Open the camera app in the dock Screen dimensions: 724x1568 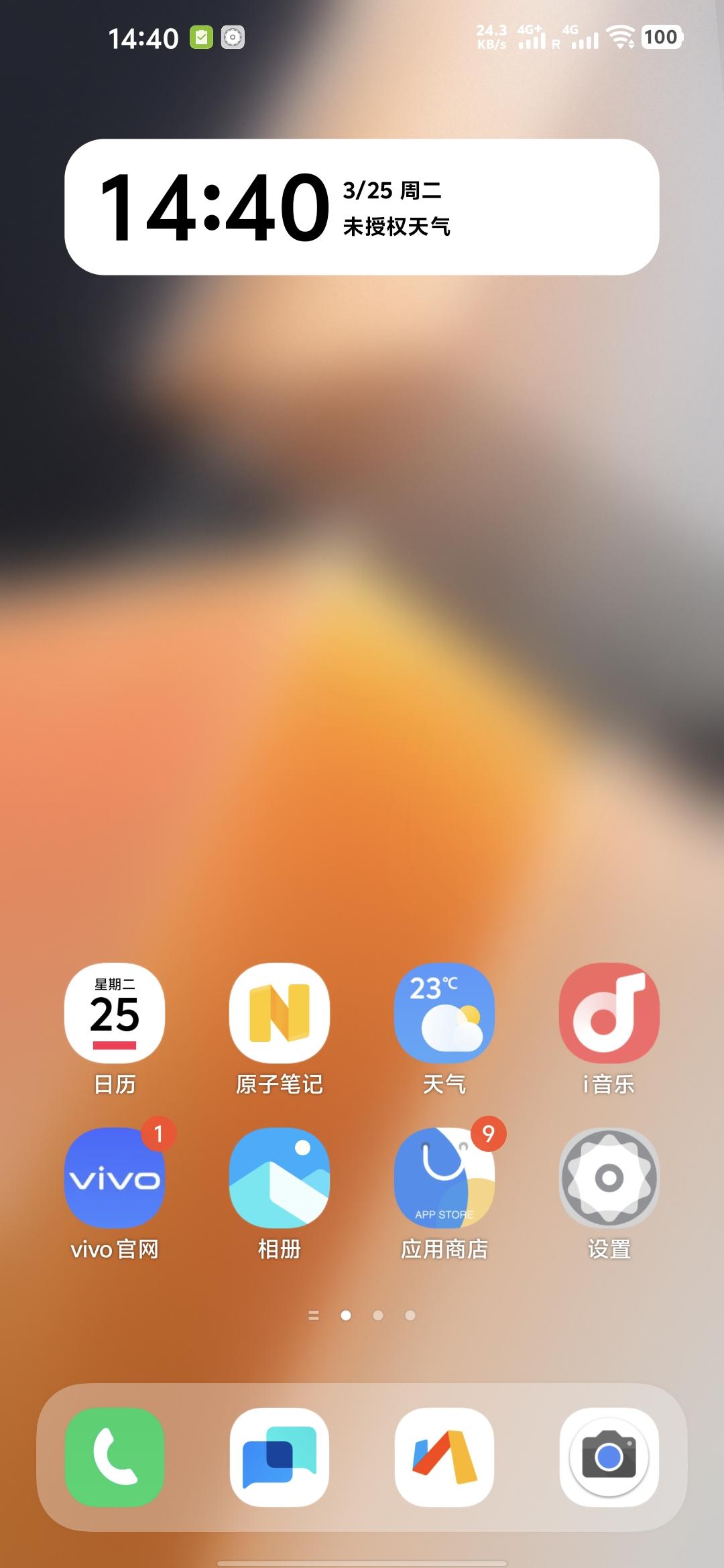(609, 1457)
